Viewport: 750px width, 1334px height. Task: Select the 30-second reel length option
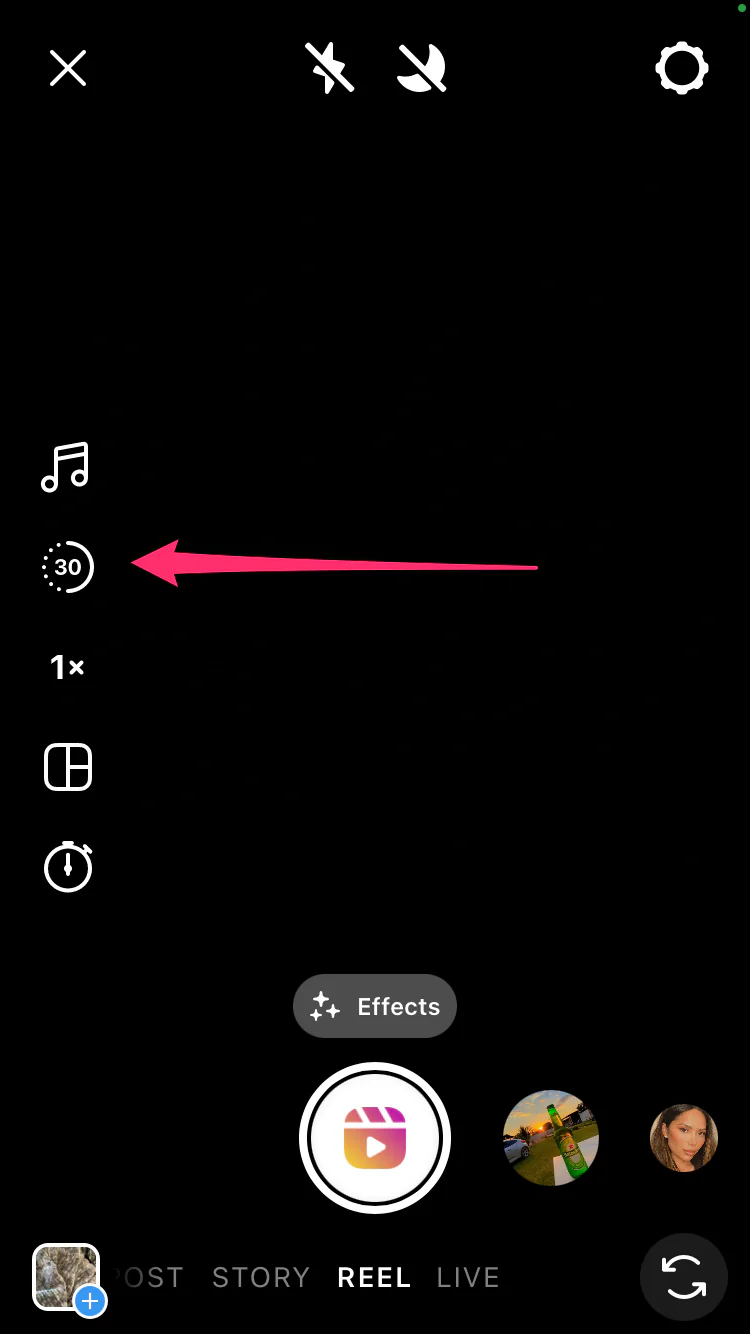(67, 567)
